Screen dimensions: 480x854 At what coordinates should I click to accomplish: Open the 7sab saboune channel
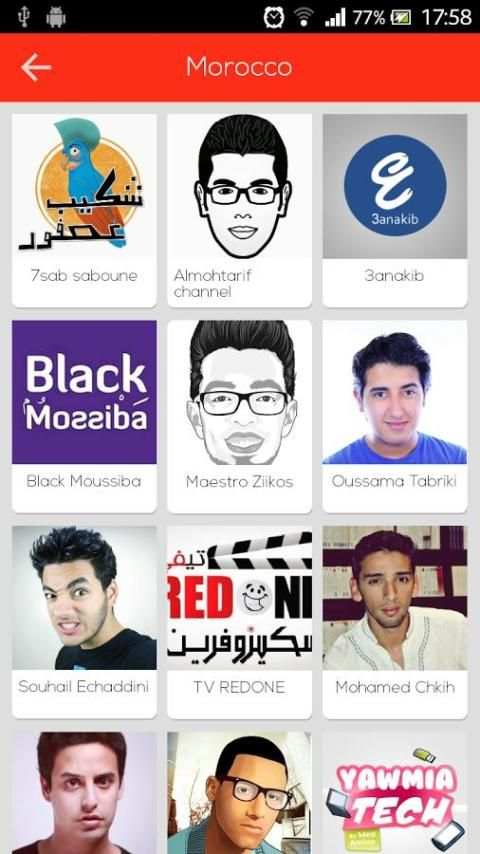[x=84, y=210]
